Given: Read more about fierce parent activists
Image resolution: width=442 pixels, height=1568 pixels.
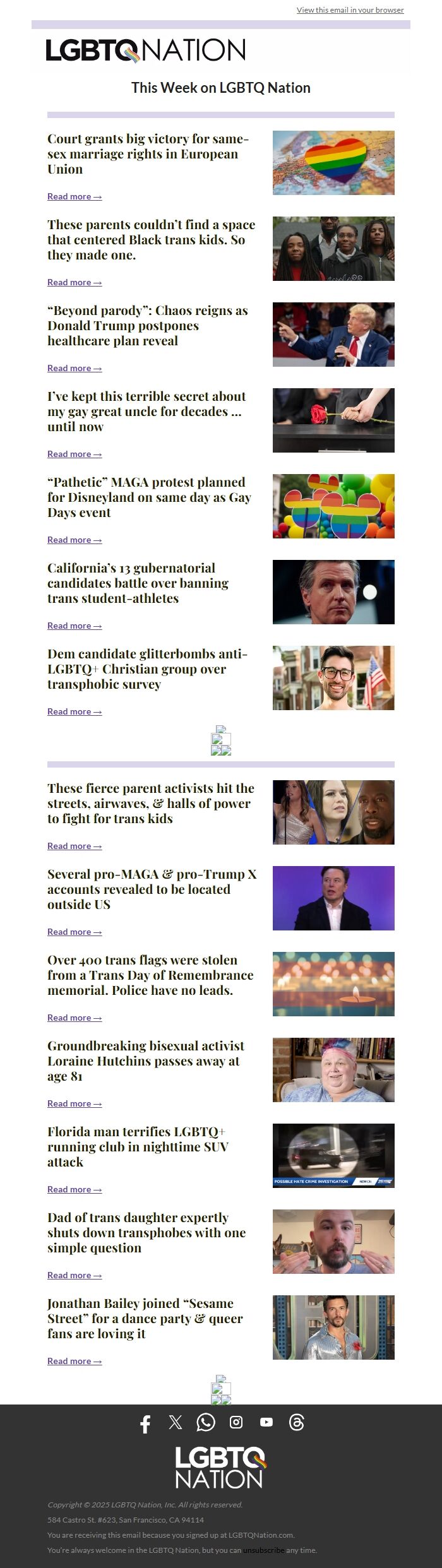Looking at the screenshot, I should tap(74, 846).
